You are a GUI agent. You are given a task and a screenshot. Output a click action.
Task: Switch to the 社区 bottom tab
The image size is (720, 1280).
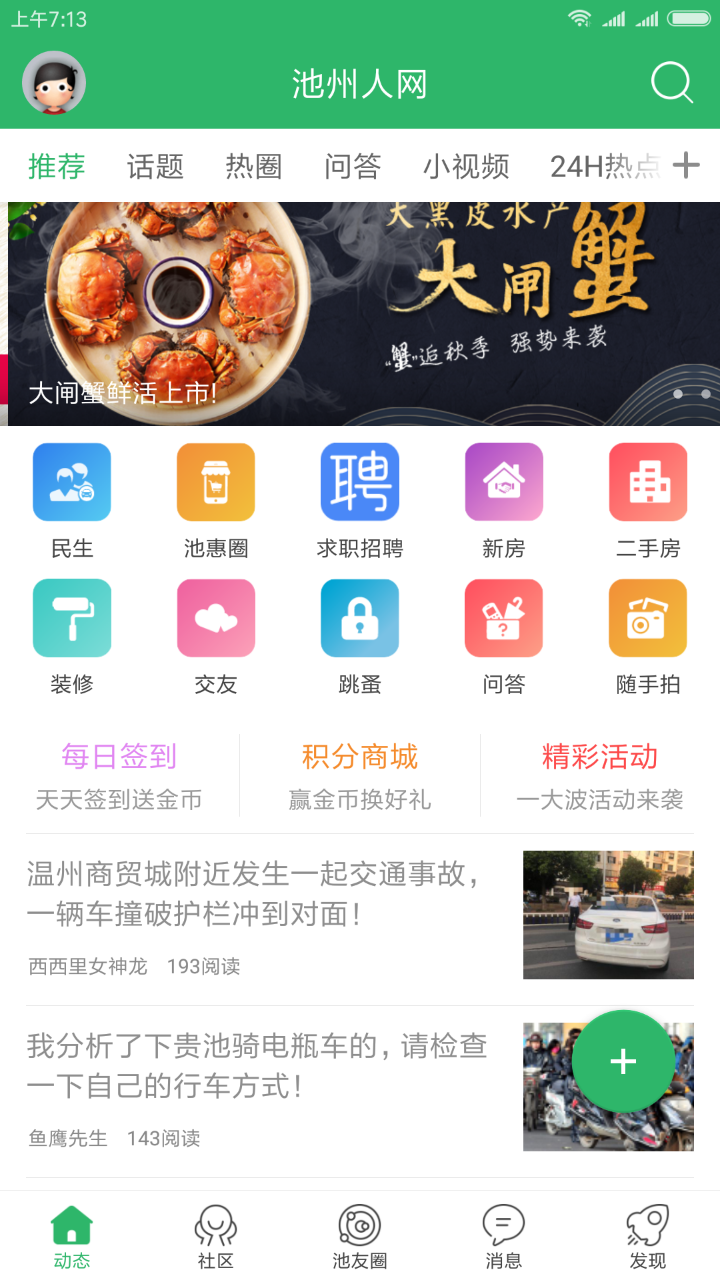(x=216, y=1237)
